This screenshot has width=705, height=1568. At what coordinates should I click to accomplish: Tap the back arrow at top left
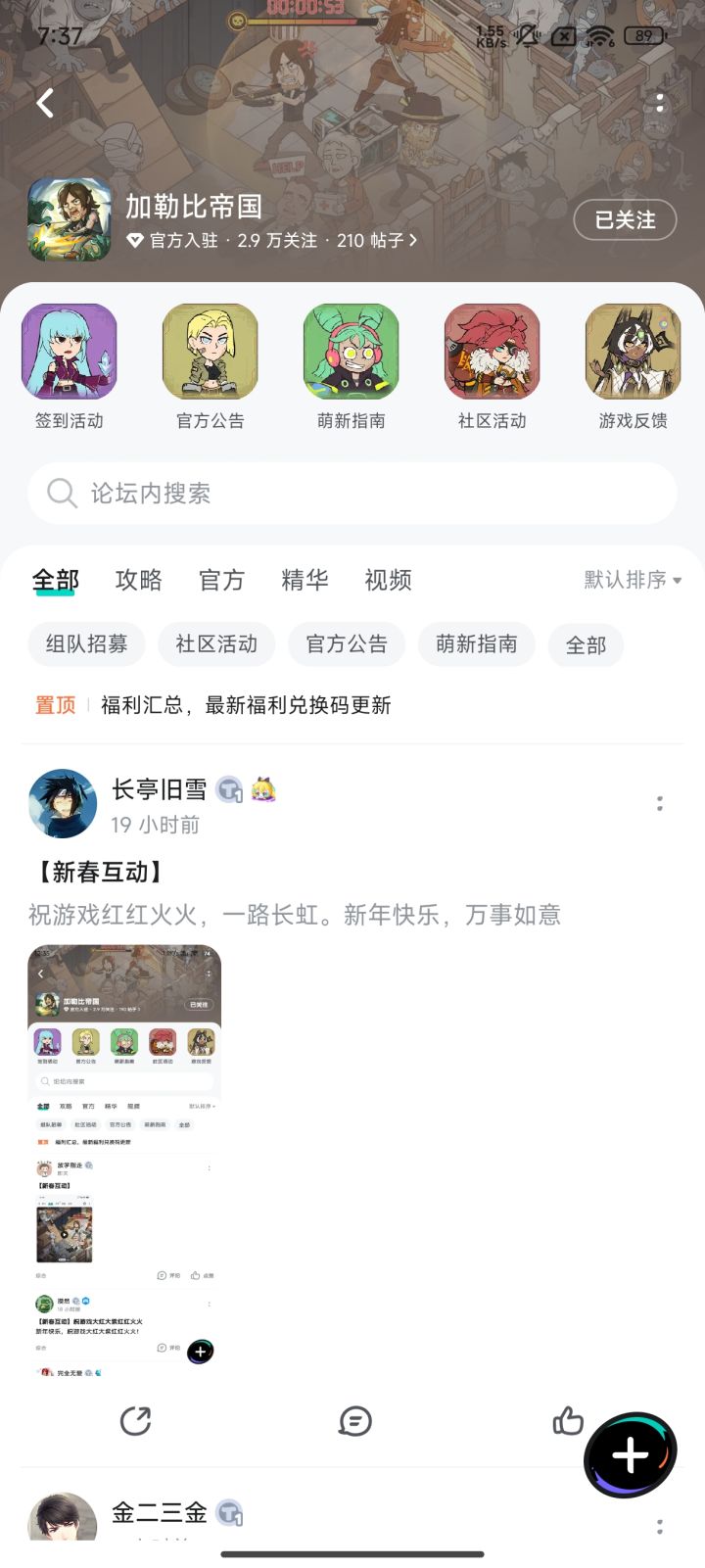point(44,102)
